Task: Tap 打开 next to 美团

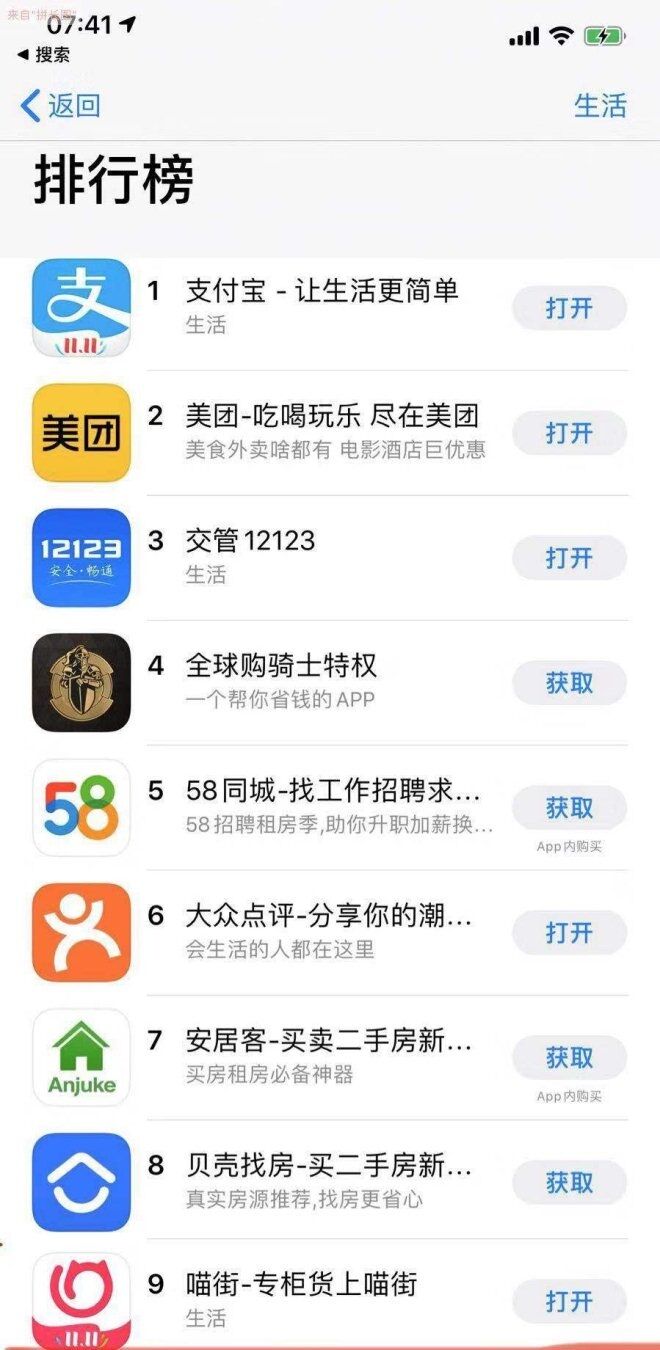Action: (569, 433)
